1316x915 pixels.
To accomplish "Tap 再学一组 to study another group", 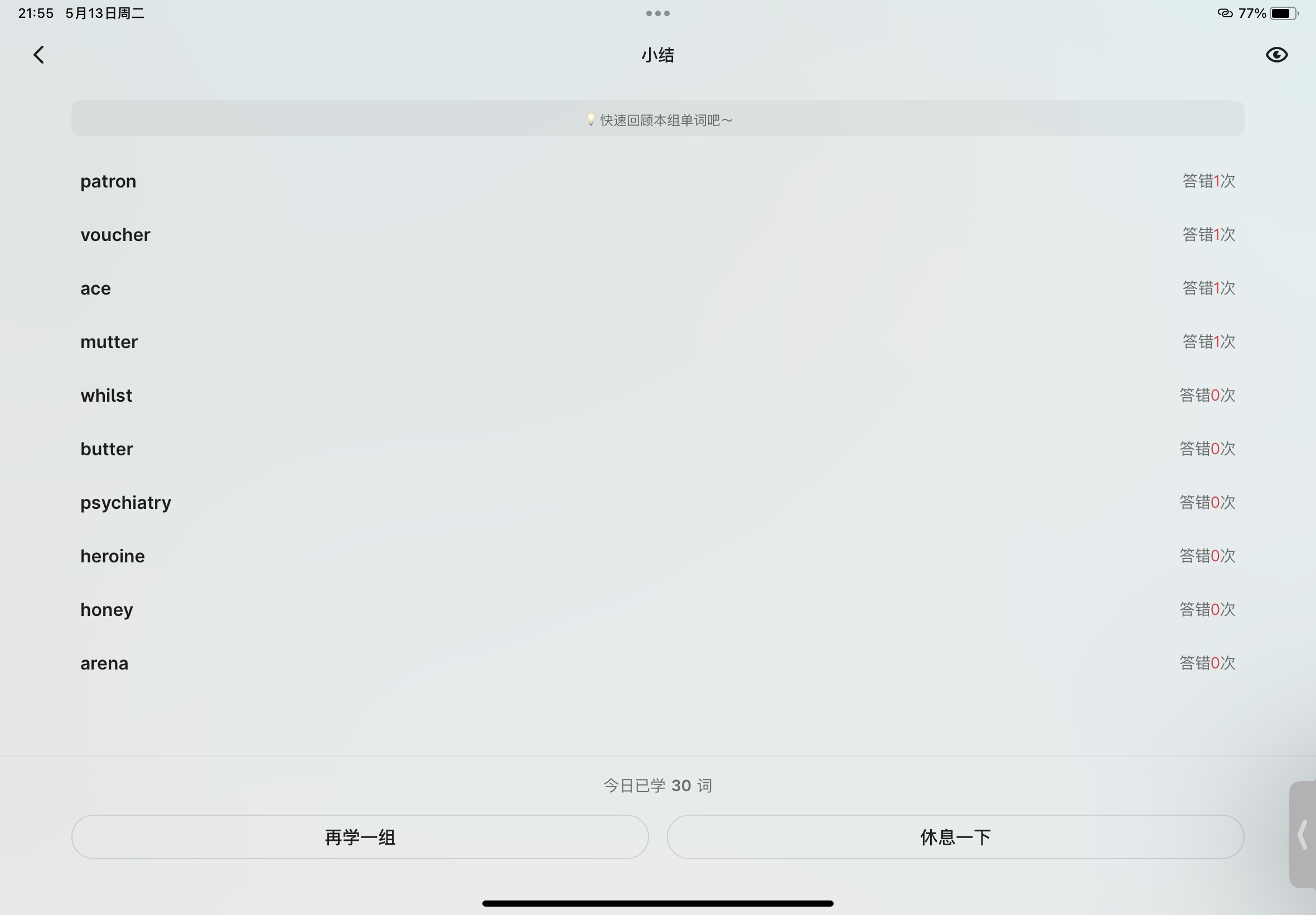I will [x=360, y=837].
